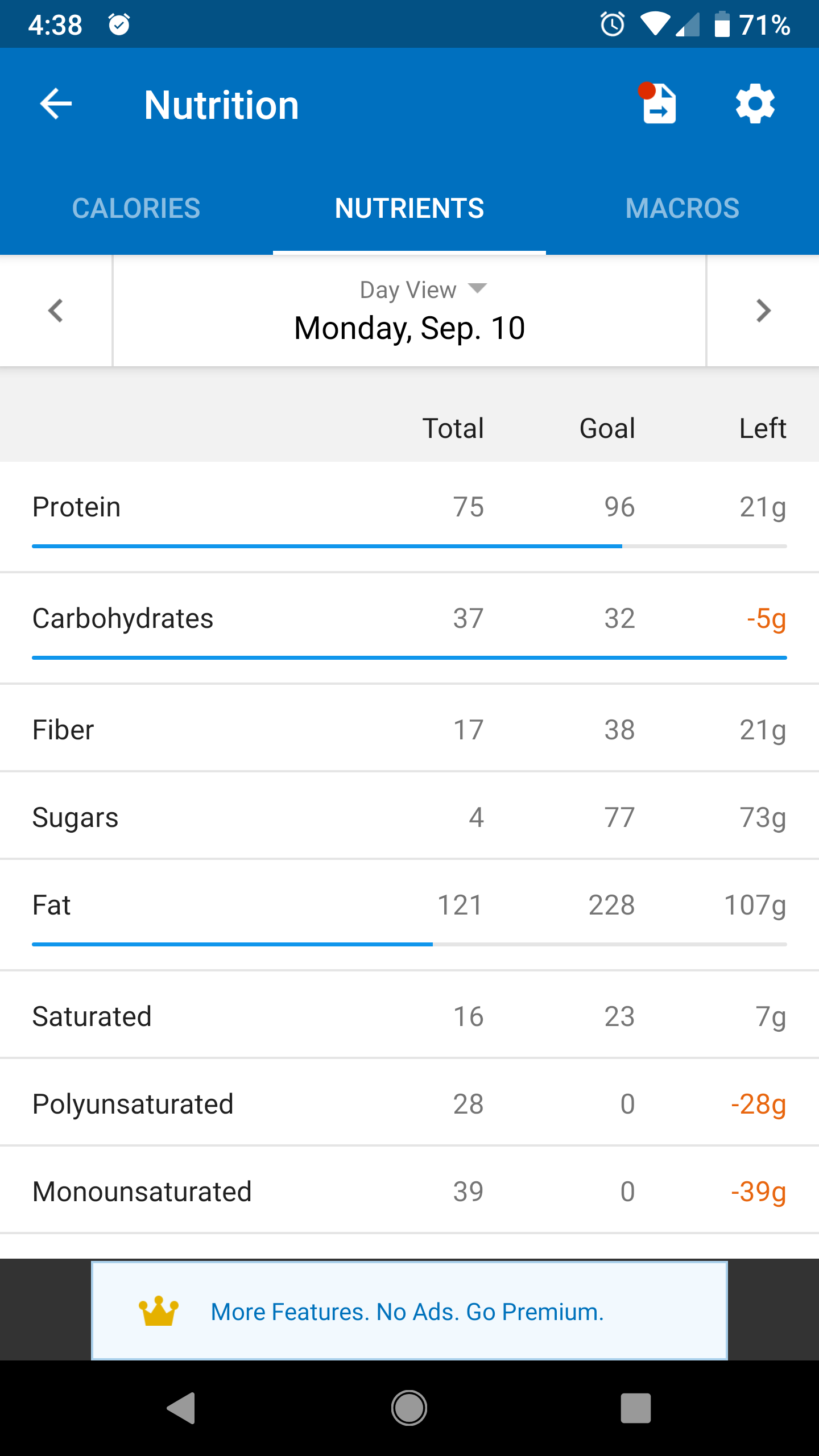Tap the Go Premium banner
Image resolution: width=819 pixels, height=1456 pixels.
click(409, 1311)
